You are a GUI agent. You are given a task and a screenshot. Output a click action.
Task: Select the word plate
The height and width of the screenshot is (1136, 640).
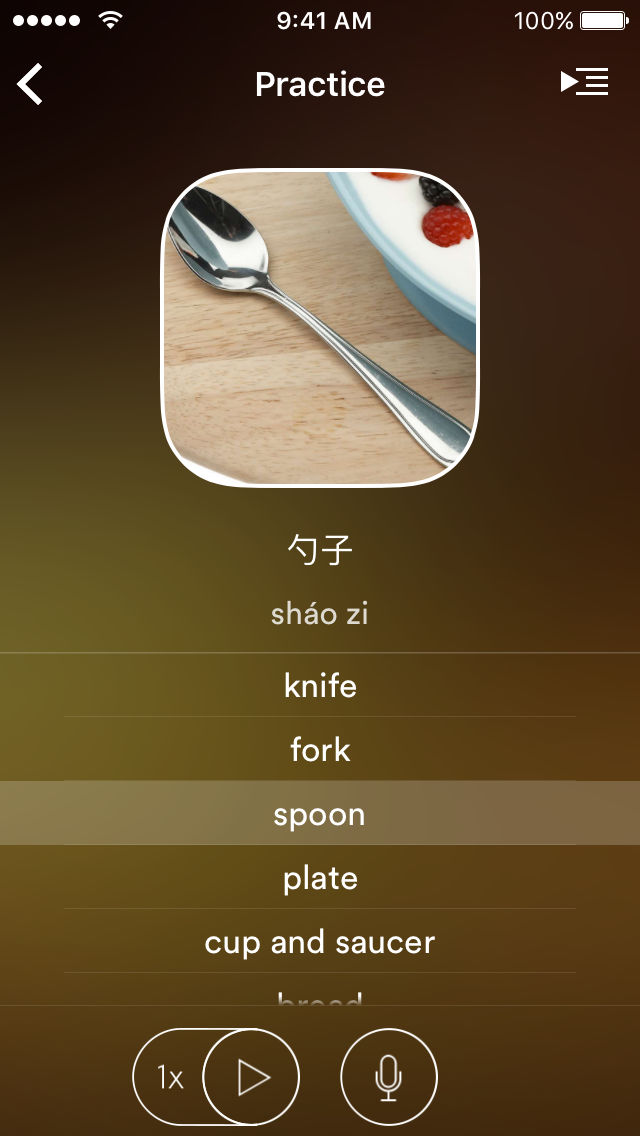click(320, 878)
